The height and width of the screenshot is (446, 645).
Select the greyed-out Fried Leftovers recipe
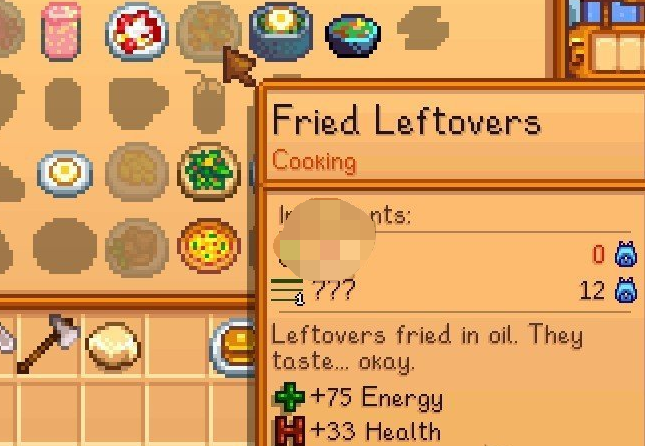coord(207,32)
